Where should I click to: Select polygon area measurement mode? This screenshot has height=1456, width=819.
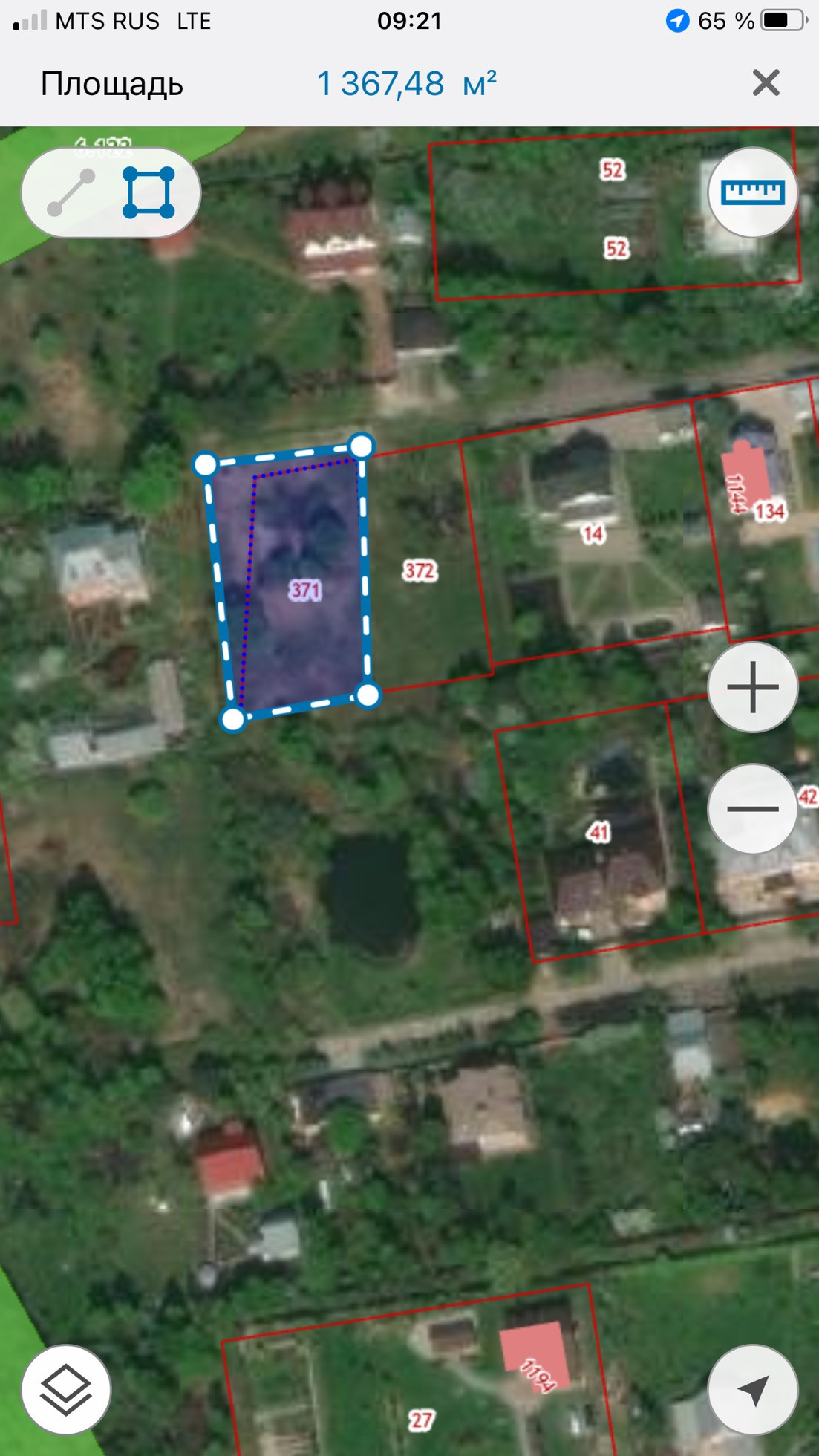tap(149, 192)
